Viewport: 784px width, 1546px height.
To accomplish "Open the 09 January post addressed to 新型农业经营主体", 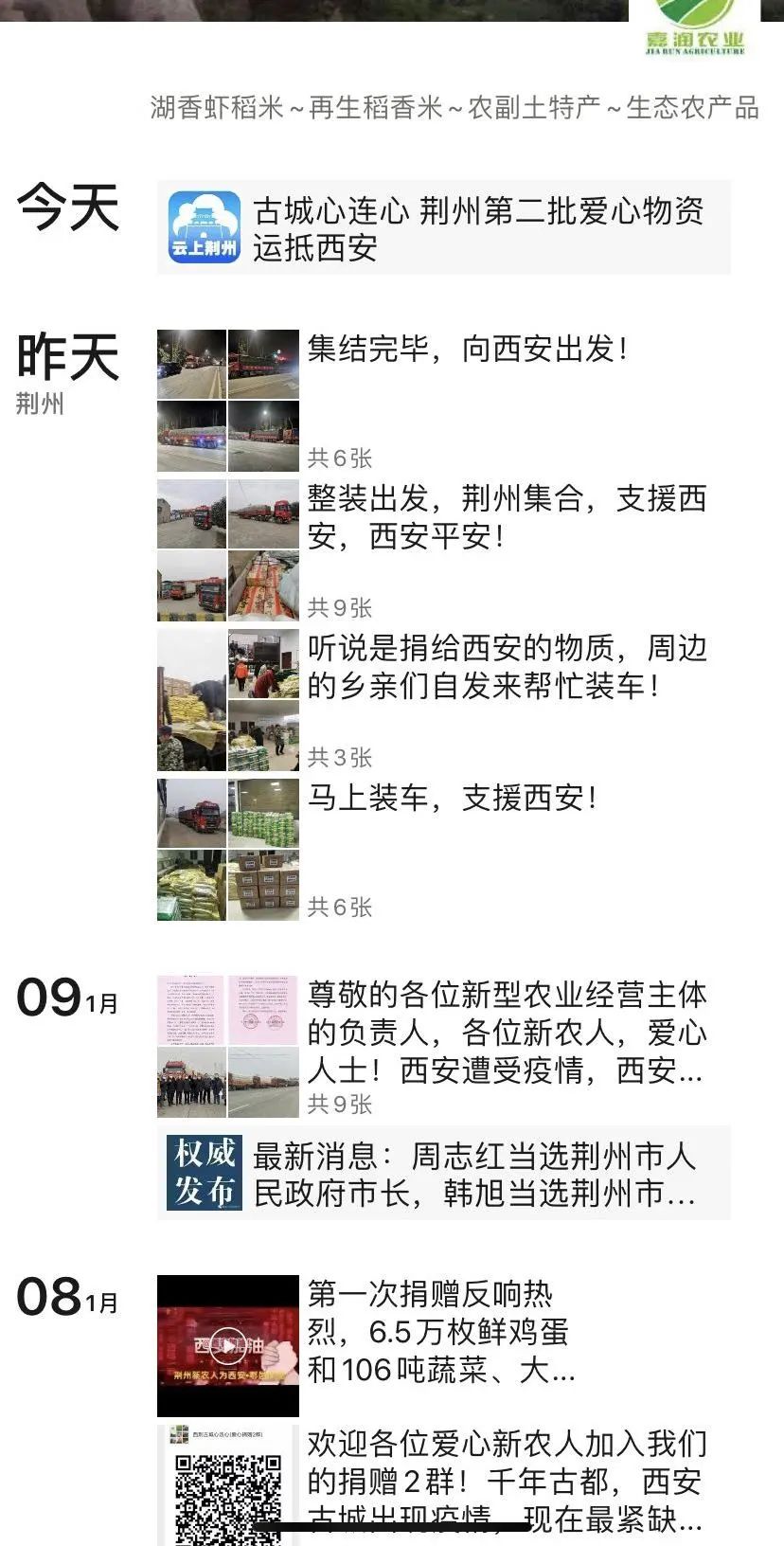I will pyautogui.click(x=507, y=1033).
